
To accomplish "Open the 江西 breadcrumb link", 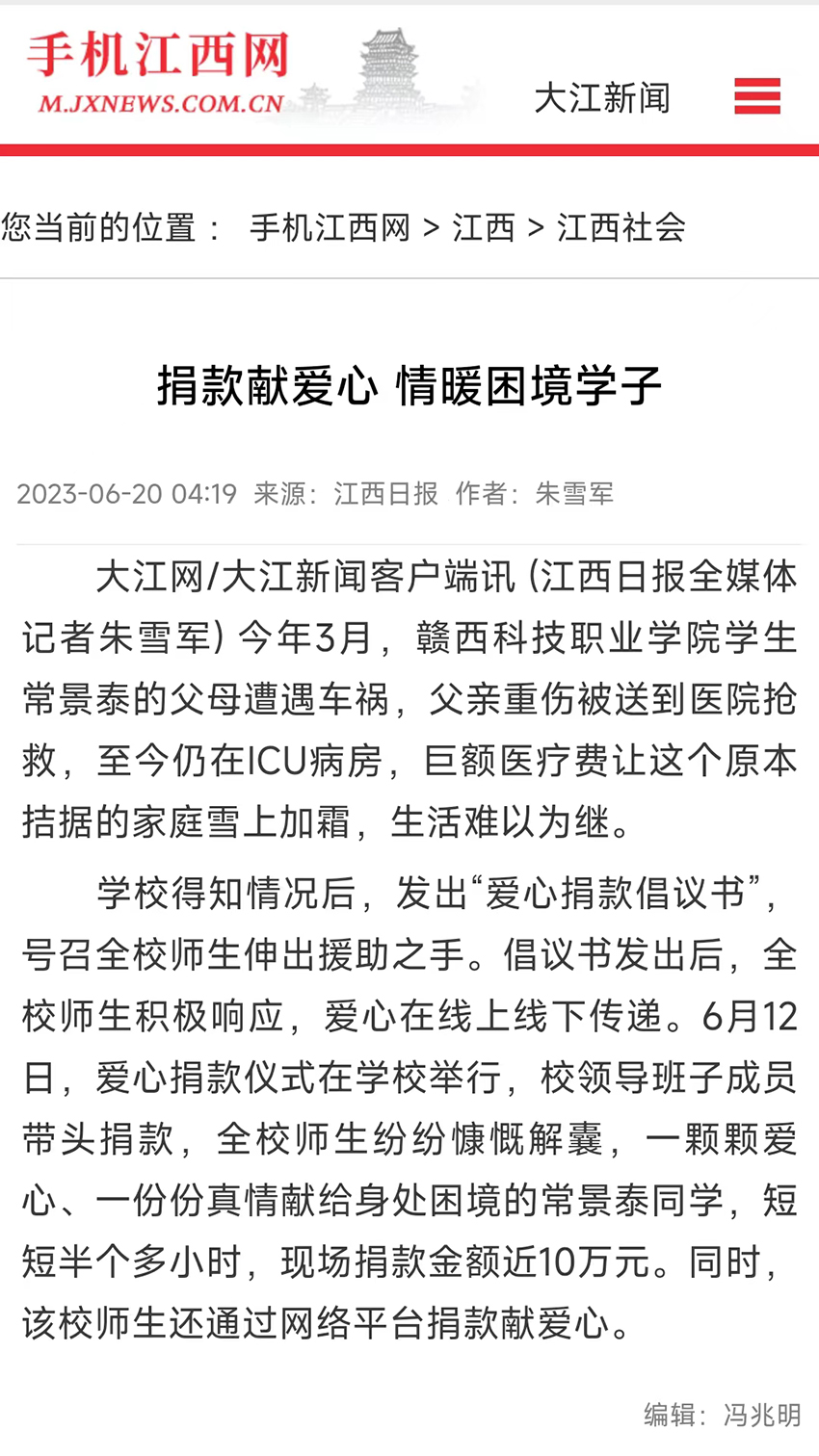I will (484, 228).
